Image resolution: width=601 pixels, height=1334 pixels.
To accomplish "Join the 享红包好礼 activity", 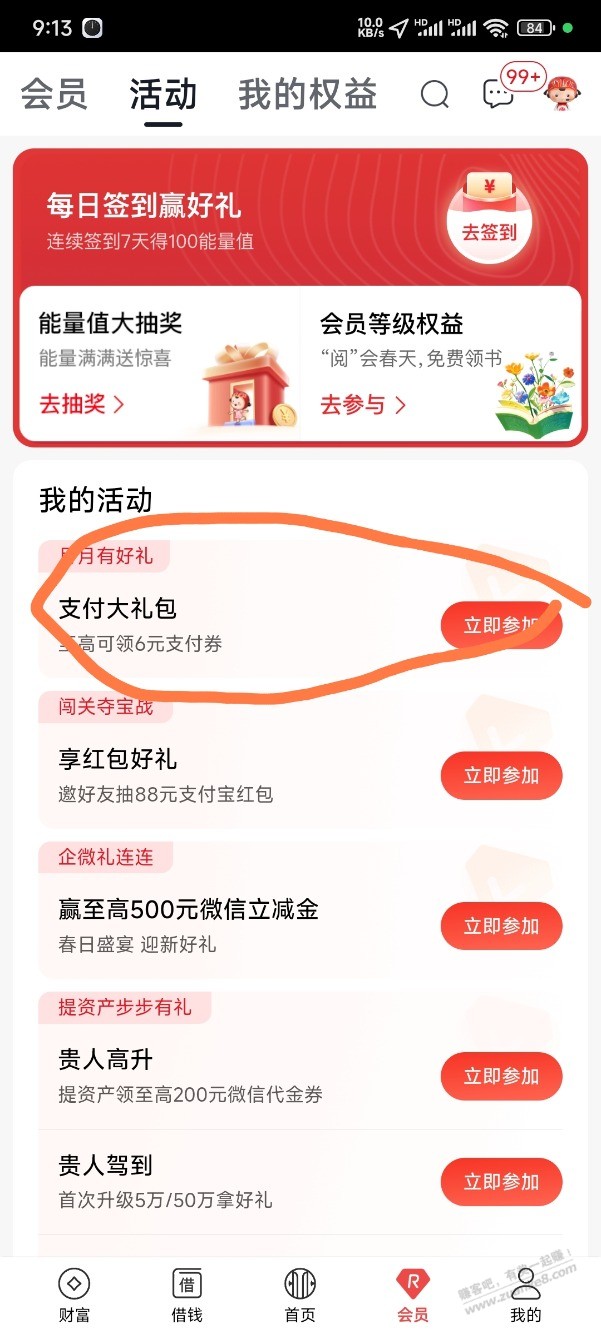I will (501, 776).
